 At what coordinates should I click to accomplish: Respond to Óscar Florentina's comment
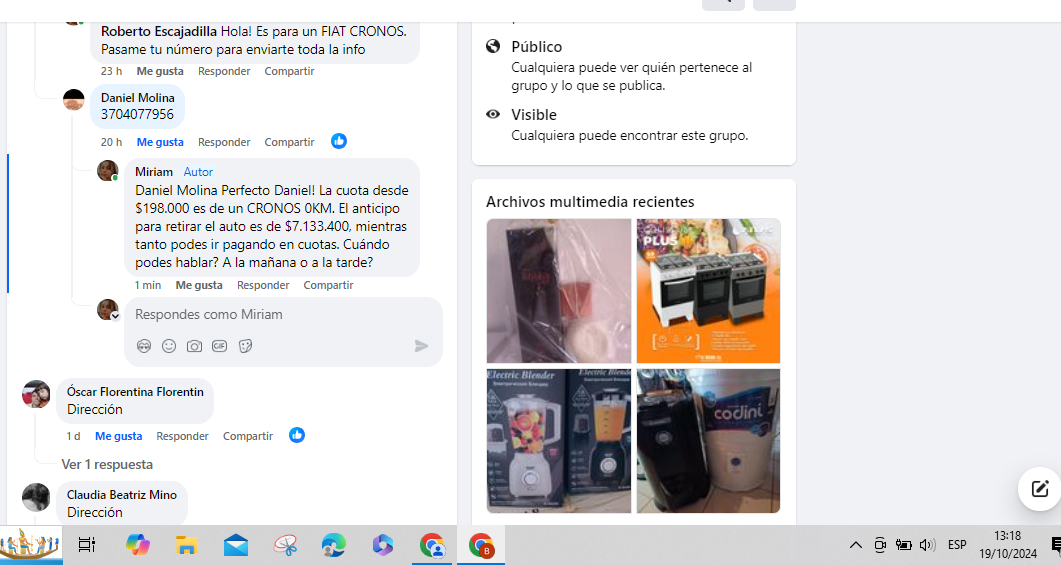182,436
